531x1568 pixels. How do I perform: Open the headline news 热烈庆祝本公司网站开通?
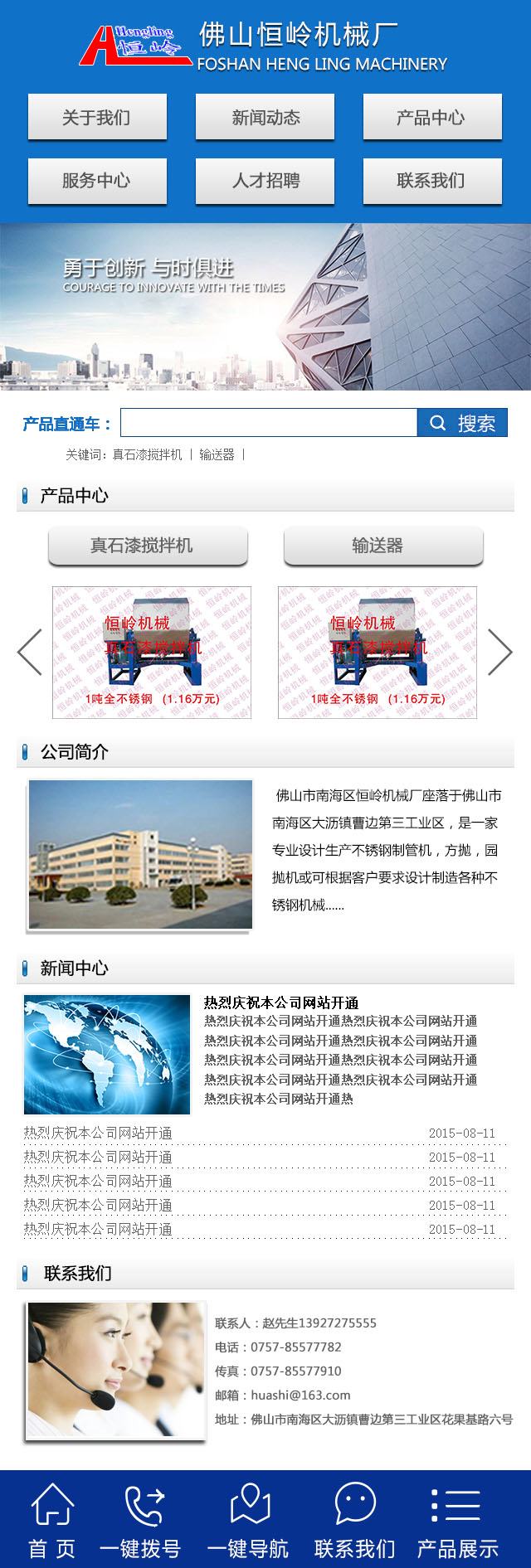tap(281, 1002)
